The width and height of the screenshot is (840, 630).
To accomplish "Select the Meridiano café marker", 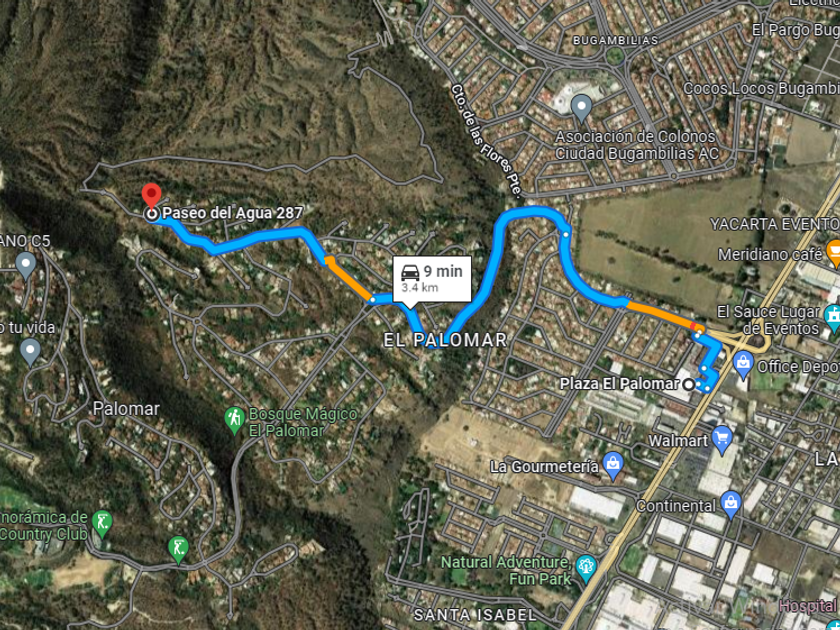I will click(834, 253).
